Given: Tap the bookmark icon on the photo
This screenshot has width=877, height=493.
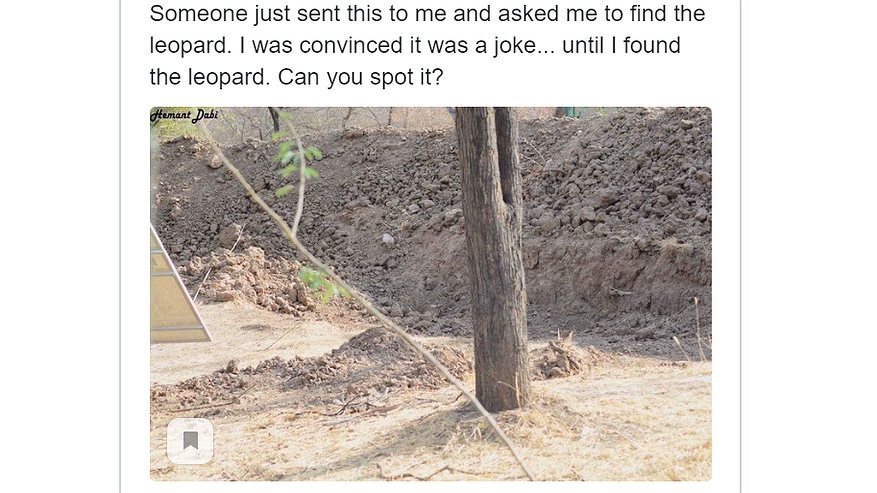Looking at the screenshot, I should [190, 441].
